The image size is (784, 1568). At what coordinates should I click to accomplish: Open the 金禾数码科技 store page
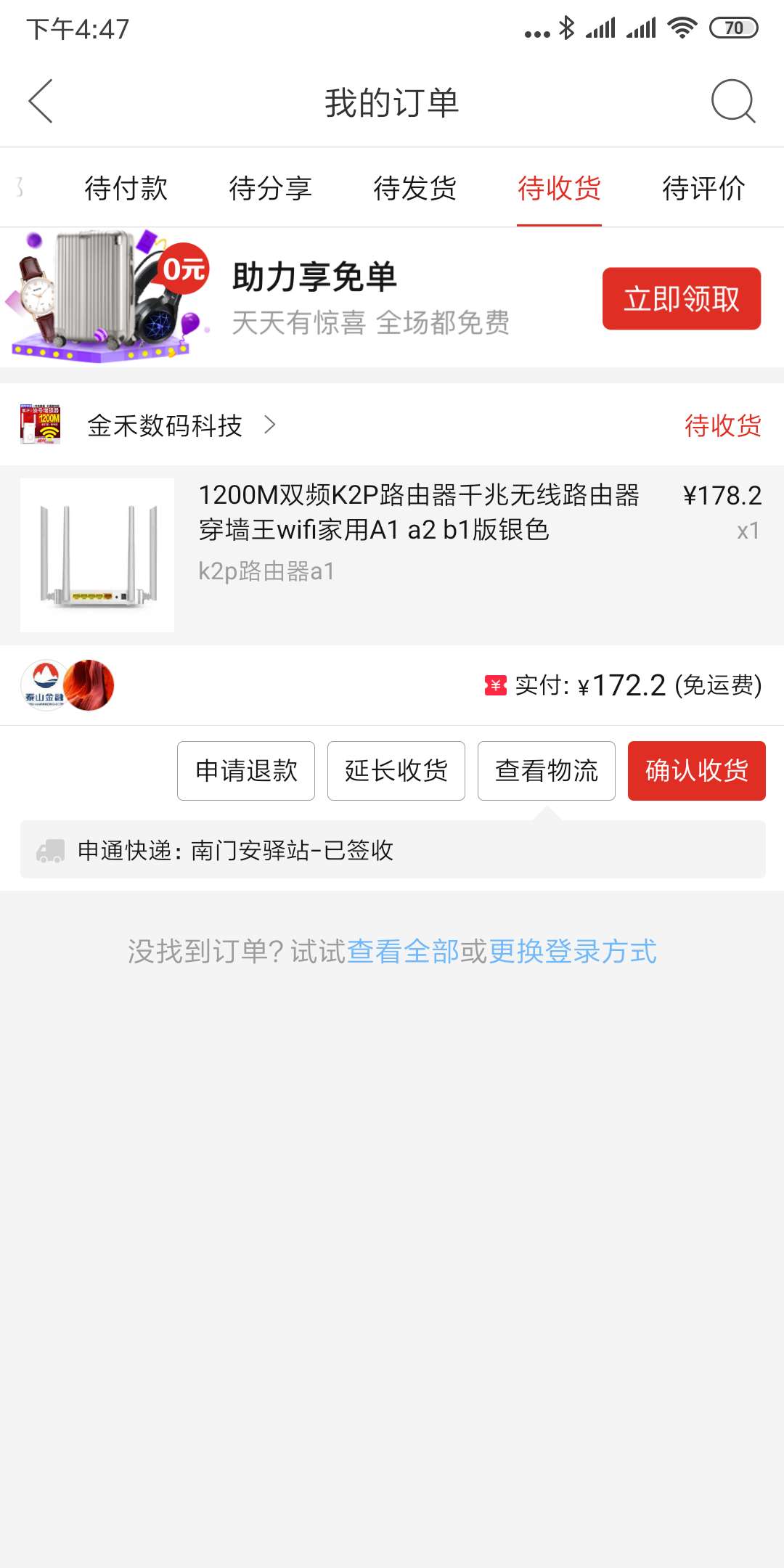tap(166, 425)
